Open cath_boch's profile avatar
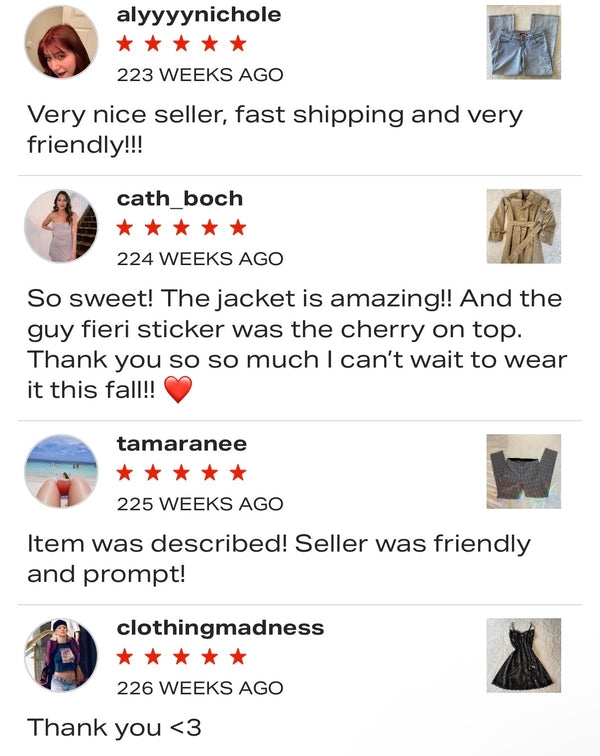 pos(61,226)
